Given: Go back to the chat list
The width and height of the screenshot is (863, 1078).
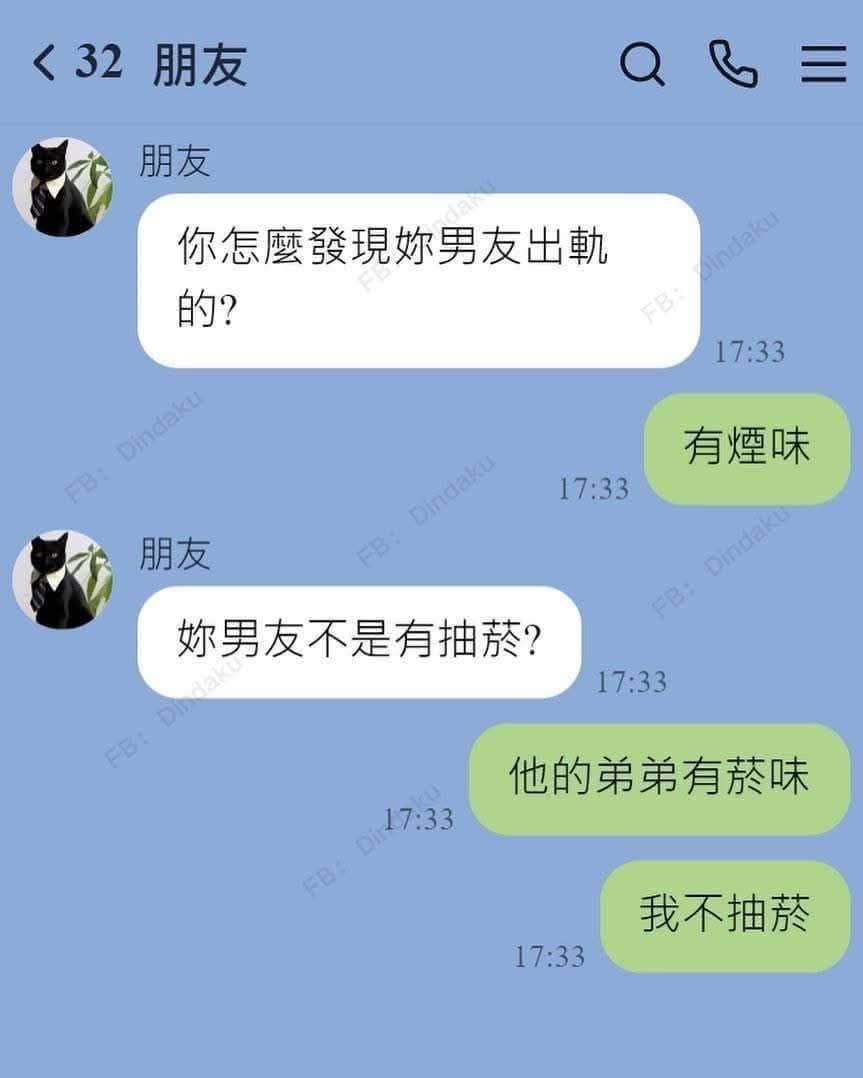Looking at the screenshot, I should (44, 64).
